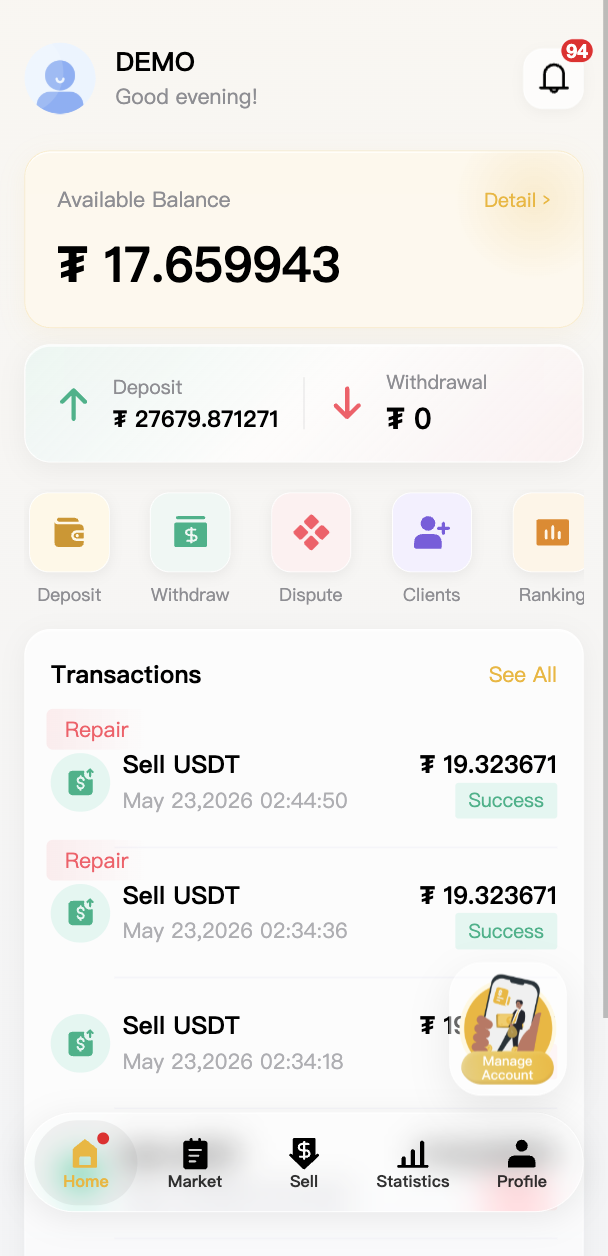Image resolution: width=608 pixels, height=1256 pixels.
Task: Open Sell USDT transaction from 02:34:36
Action: click(304, 912)
